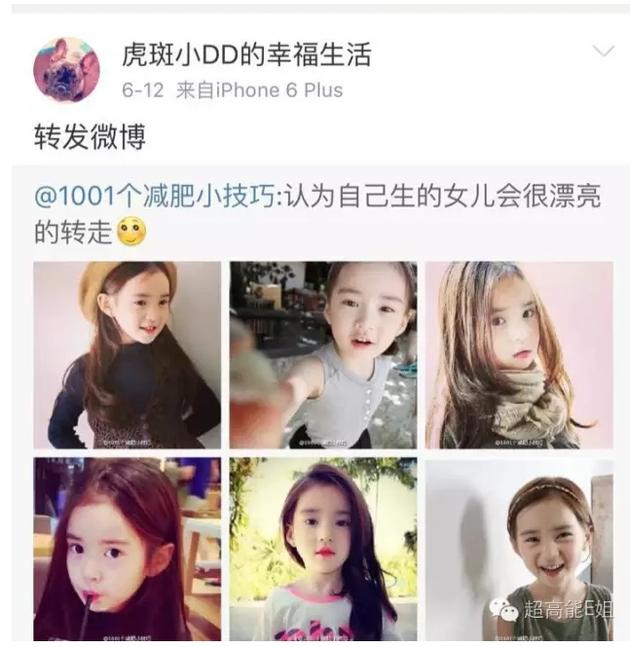This screenshot has width=630, height=647.
Task: Open username 虎斑小DD的幸福生活 profile
Action: tap(245, 54)
